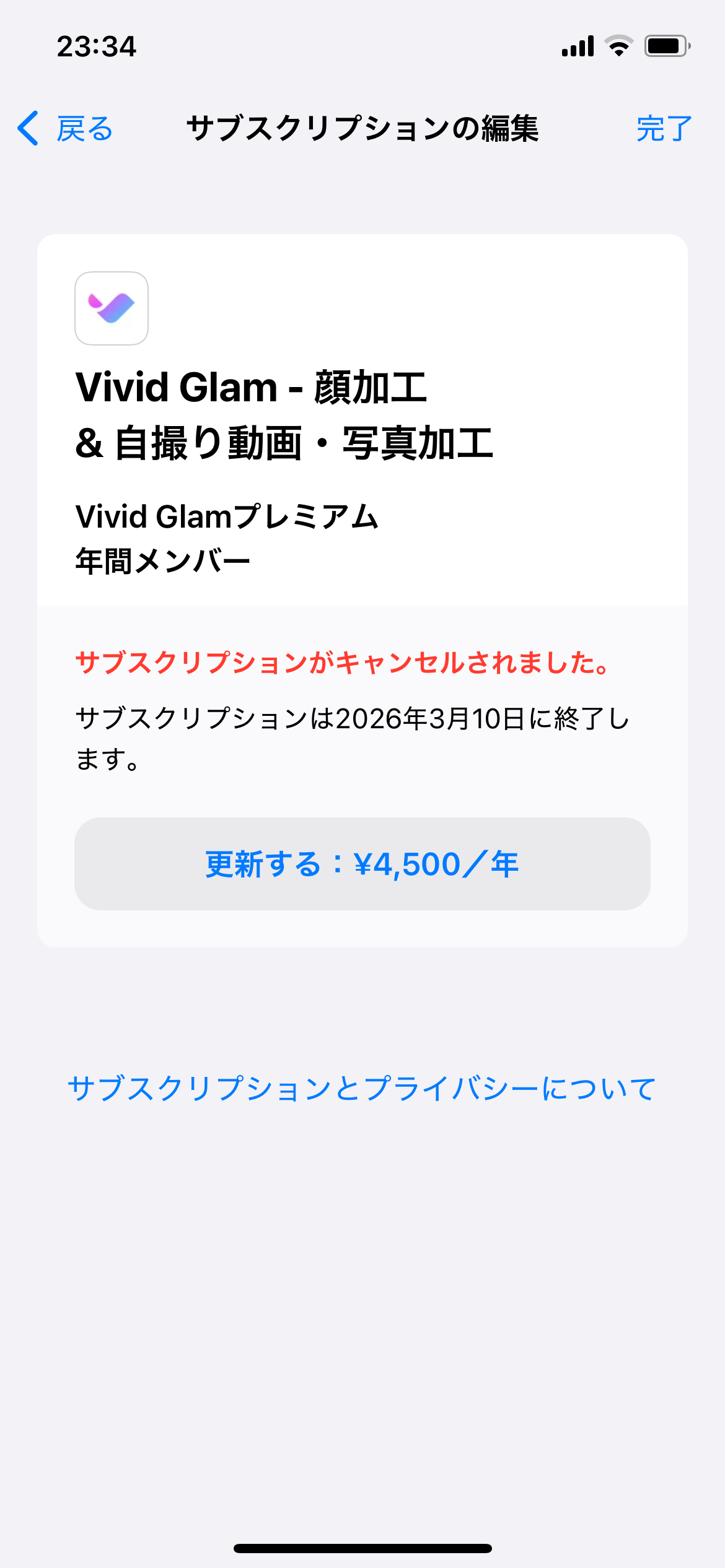Go back with the 戻る button
725x1568 pixels.
66,129
